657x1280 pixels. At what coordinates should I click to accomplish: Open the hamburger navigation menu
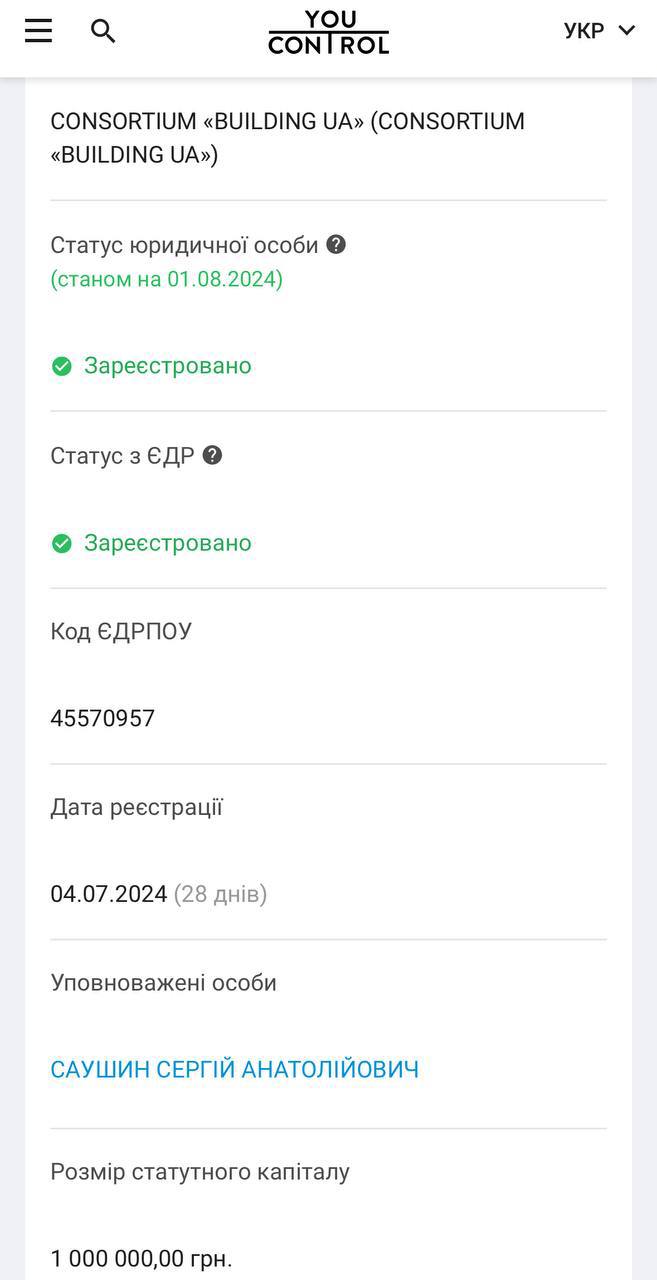click(38, 31)
